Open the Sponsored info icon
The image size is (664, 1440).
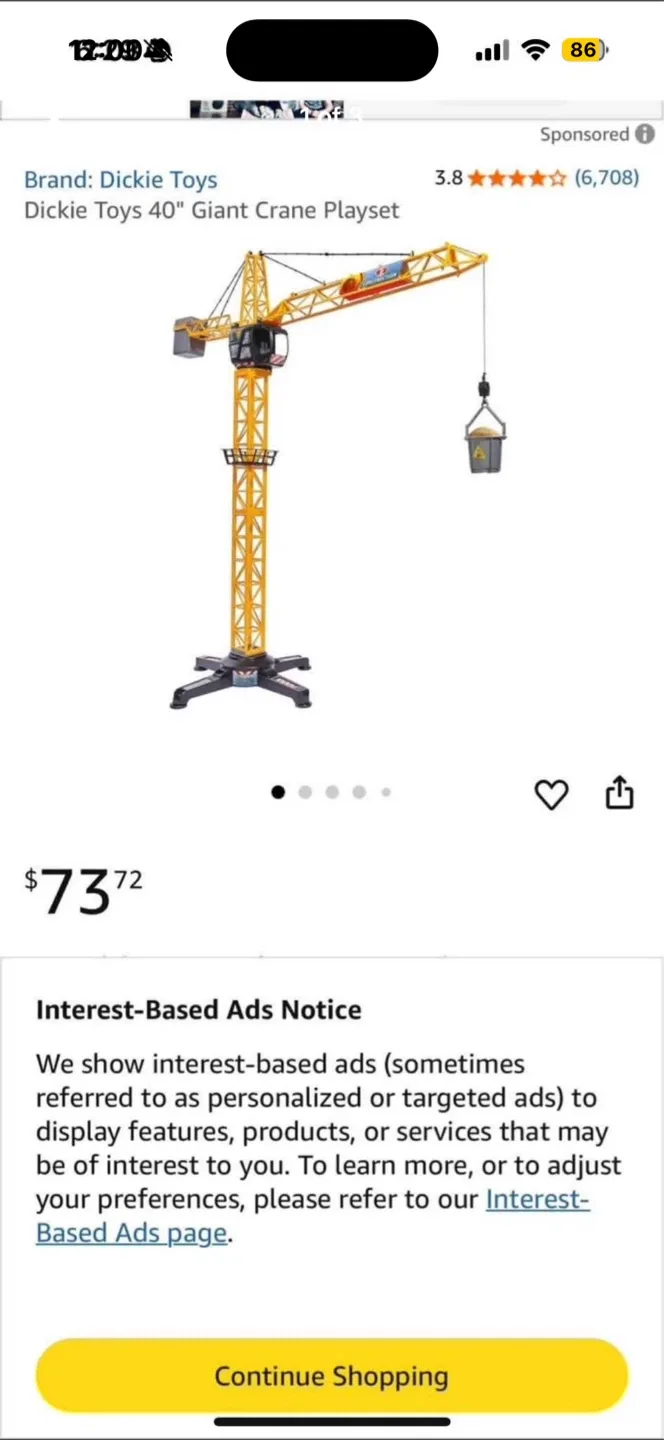pyautogui.click(x=645, y=134)
